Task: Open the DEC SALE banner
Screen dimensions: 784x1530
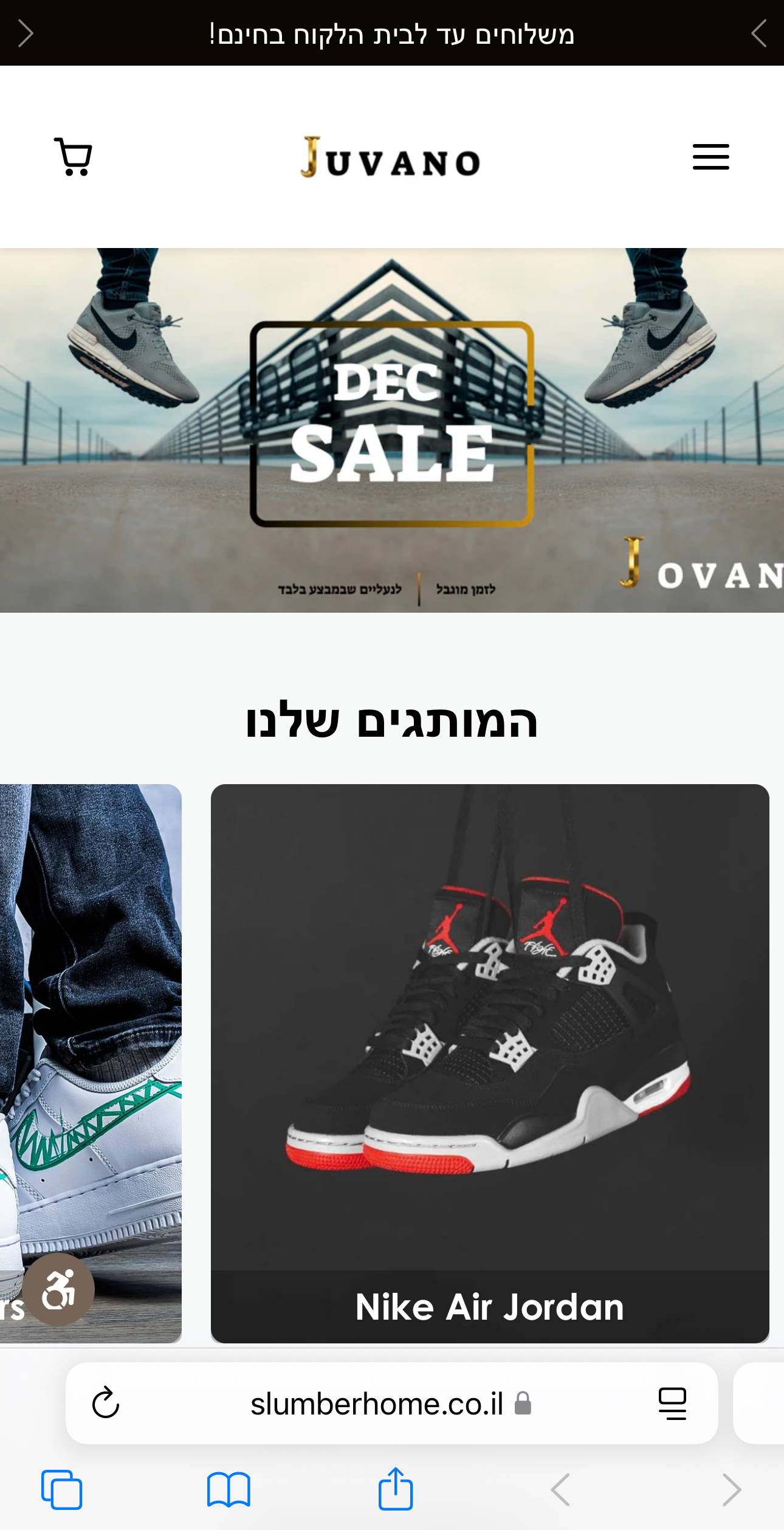Action: pyautogui.click(x=392, y=429)
